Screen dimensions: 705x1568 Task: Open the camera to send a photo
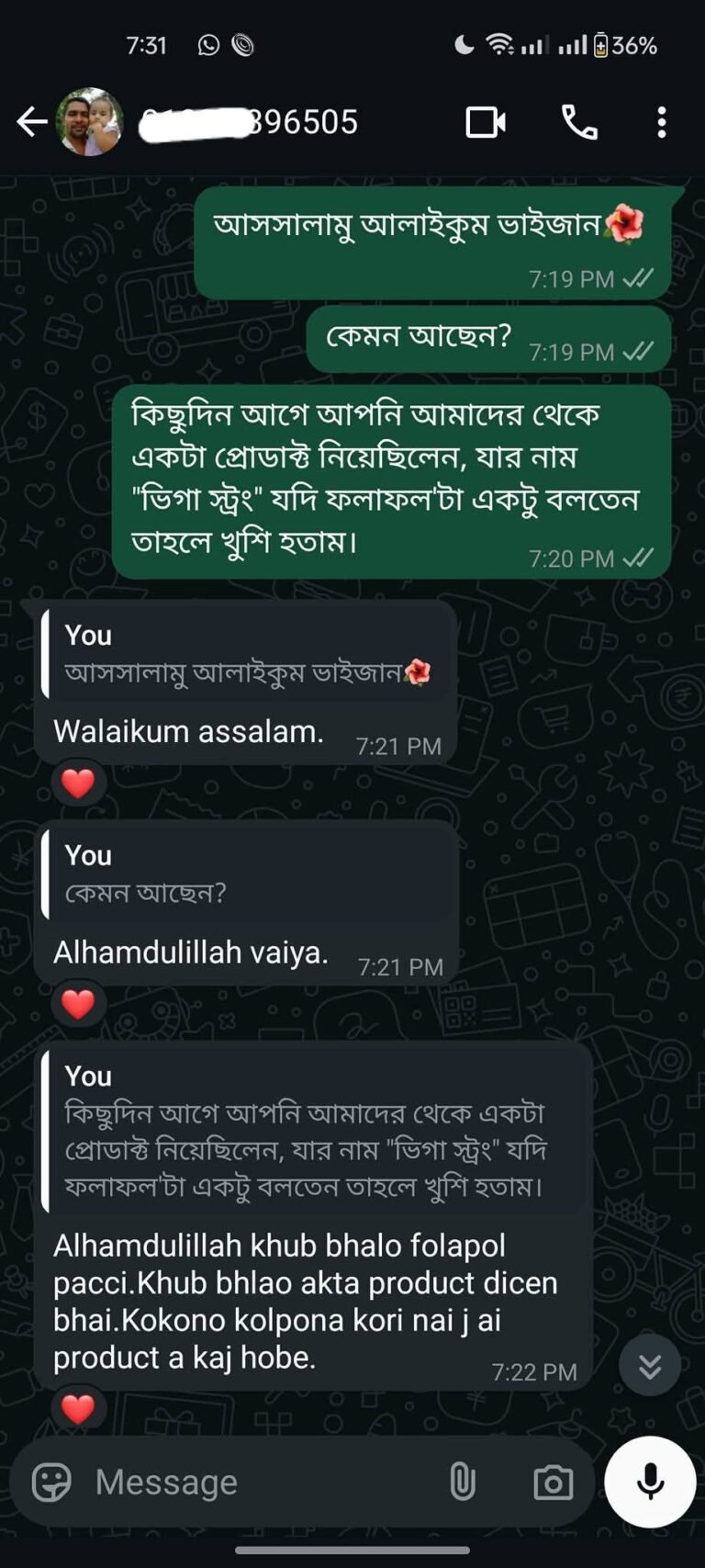pyautogui.click(x=553, y=1482)
